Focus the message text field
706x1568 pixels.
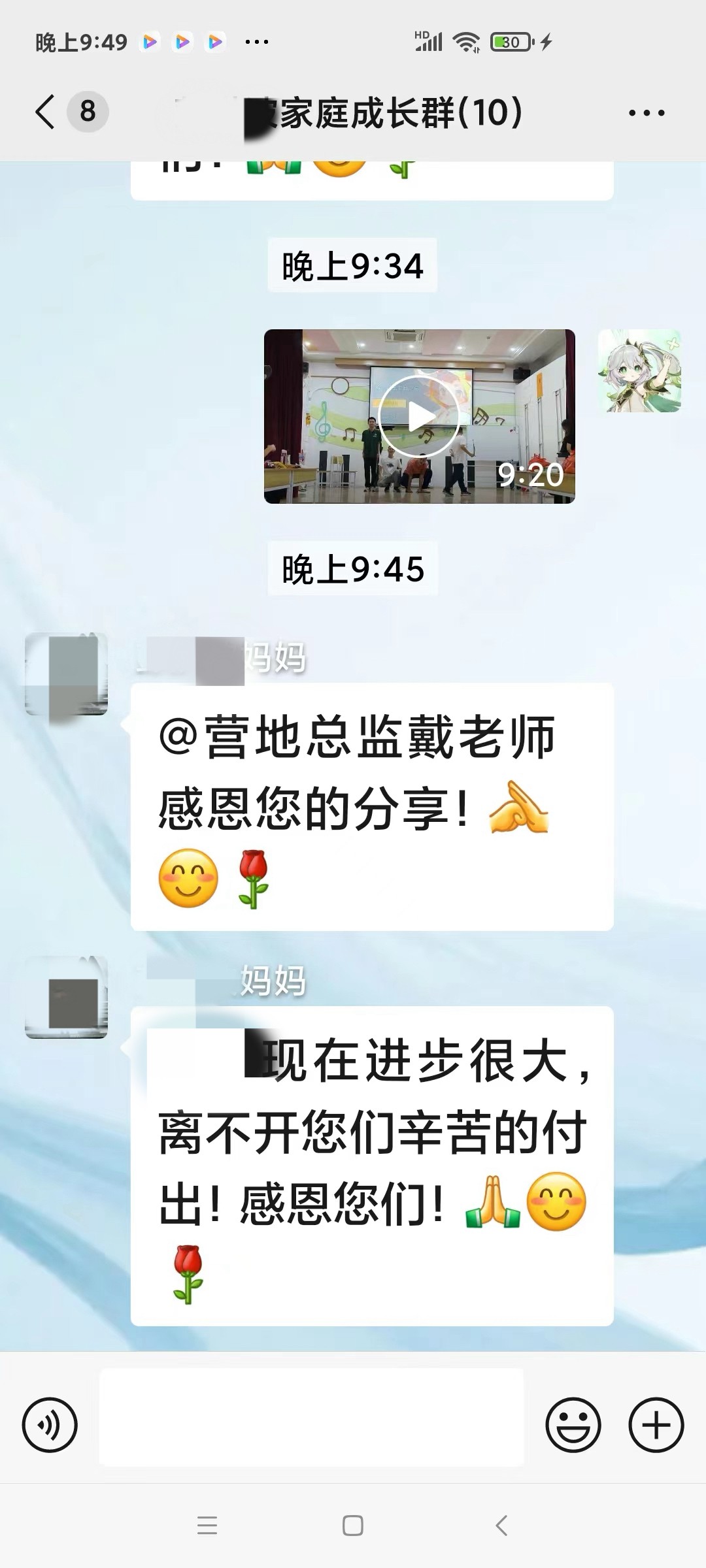tap(311, 1417)
